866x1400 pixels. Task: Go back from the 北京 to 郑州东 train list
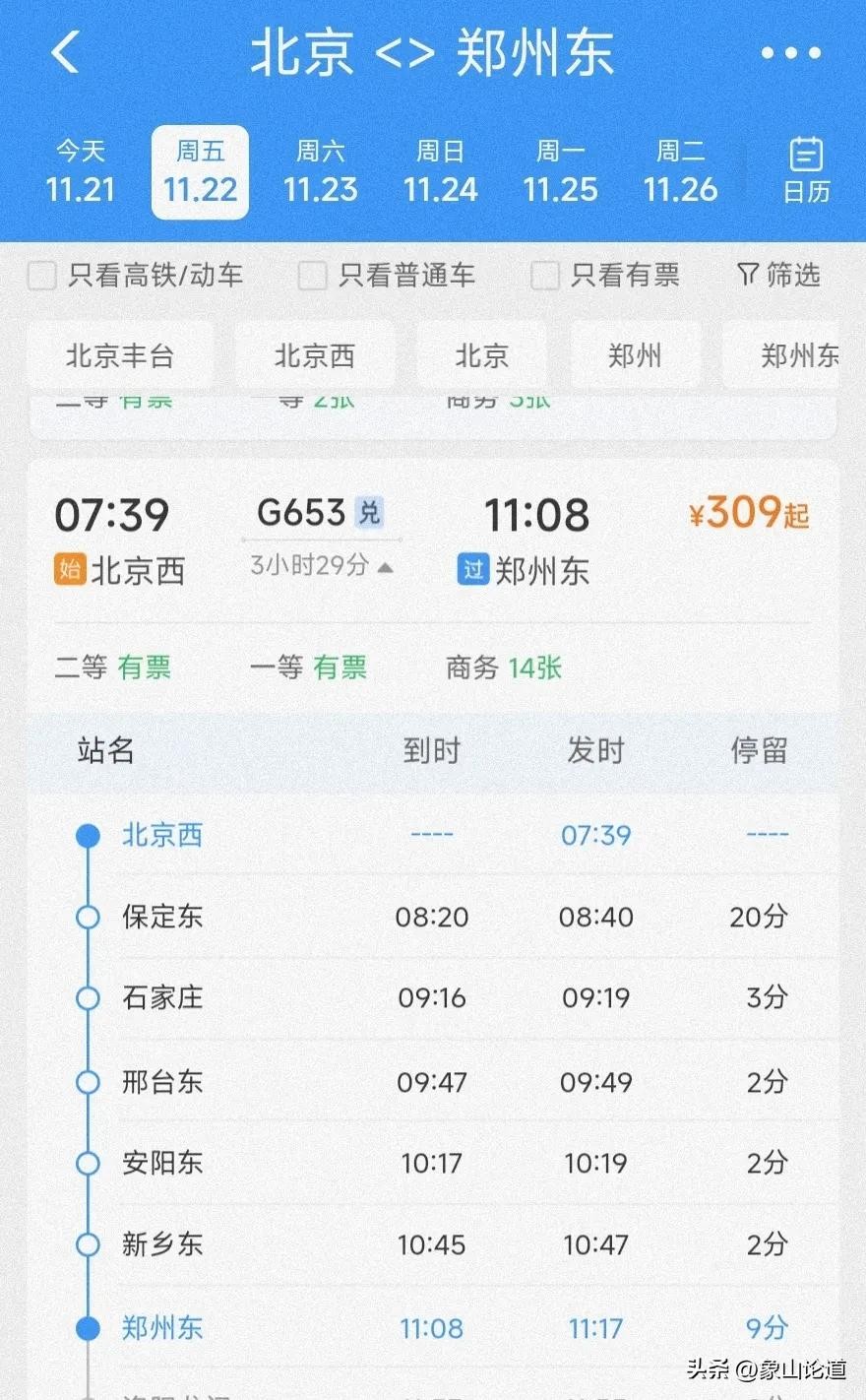click(65, 52)
